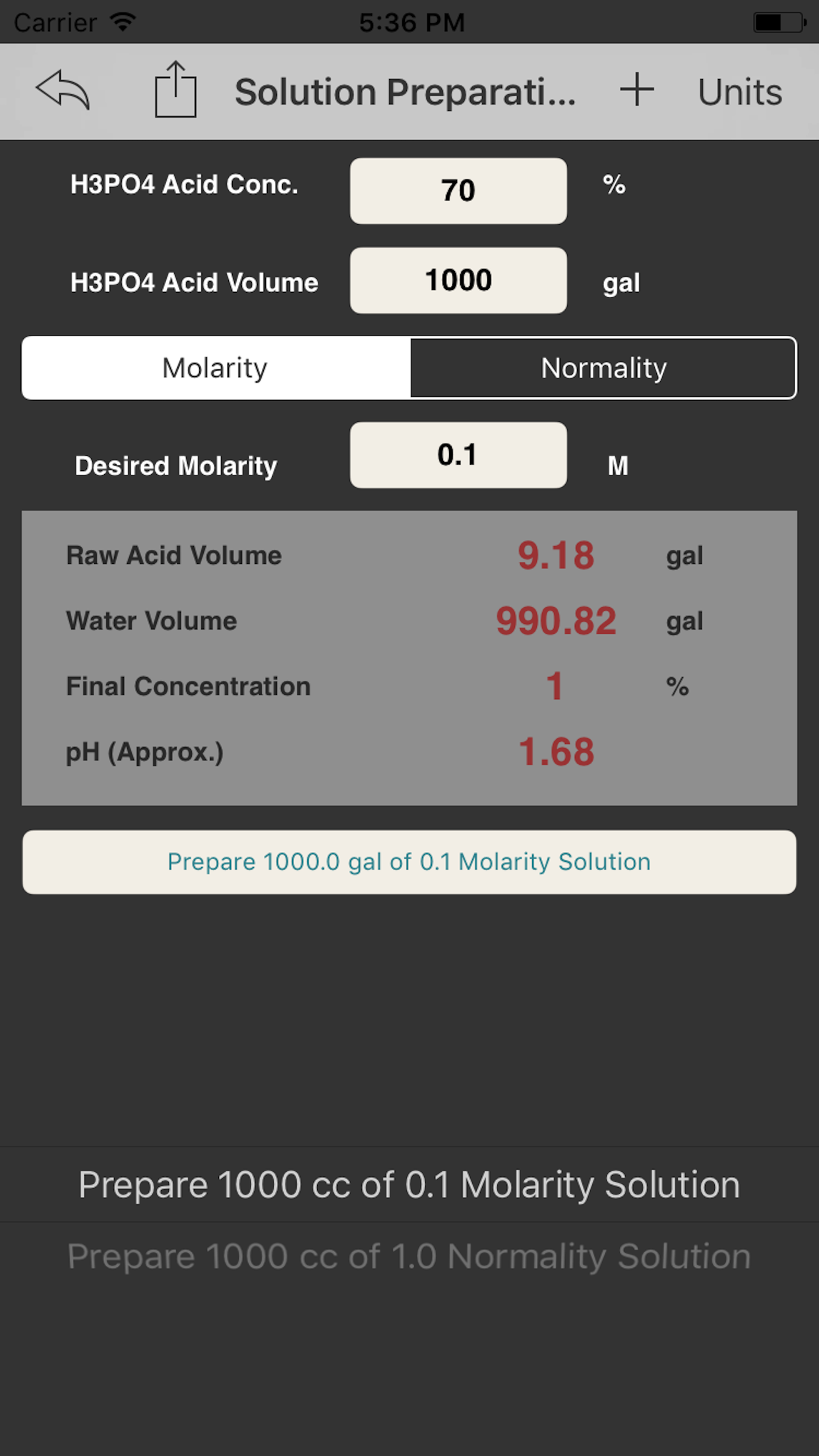Share the solution preparation results
Viewport: 819px width, 1456px height.
[x=175, y=90]
